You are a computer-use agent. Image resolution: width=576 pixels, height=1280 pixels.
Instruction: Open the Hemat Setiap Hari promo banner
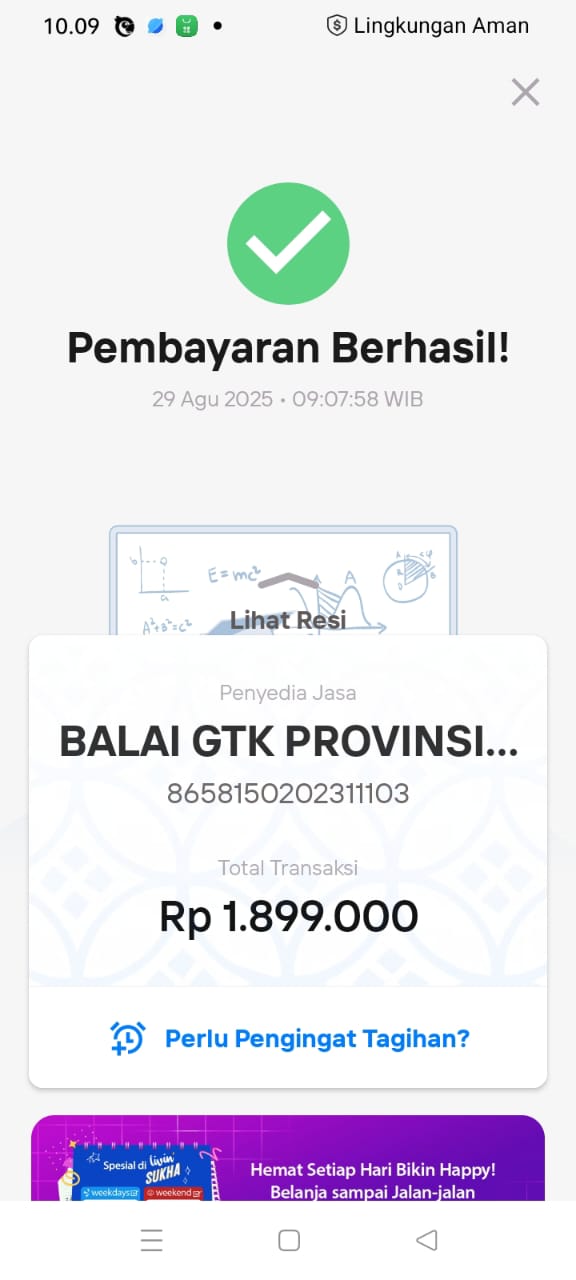click(288, 1158)
